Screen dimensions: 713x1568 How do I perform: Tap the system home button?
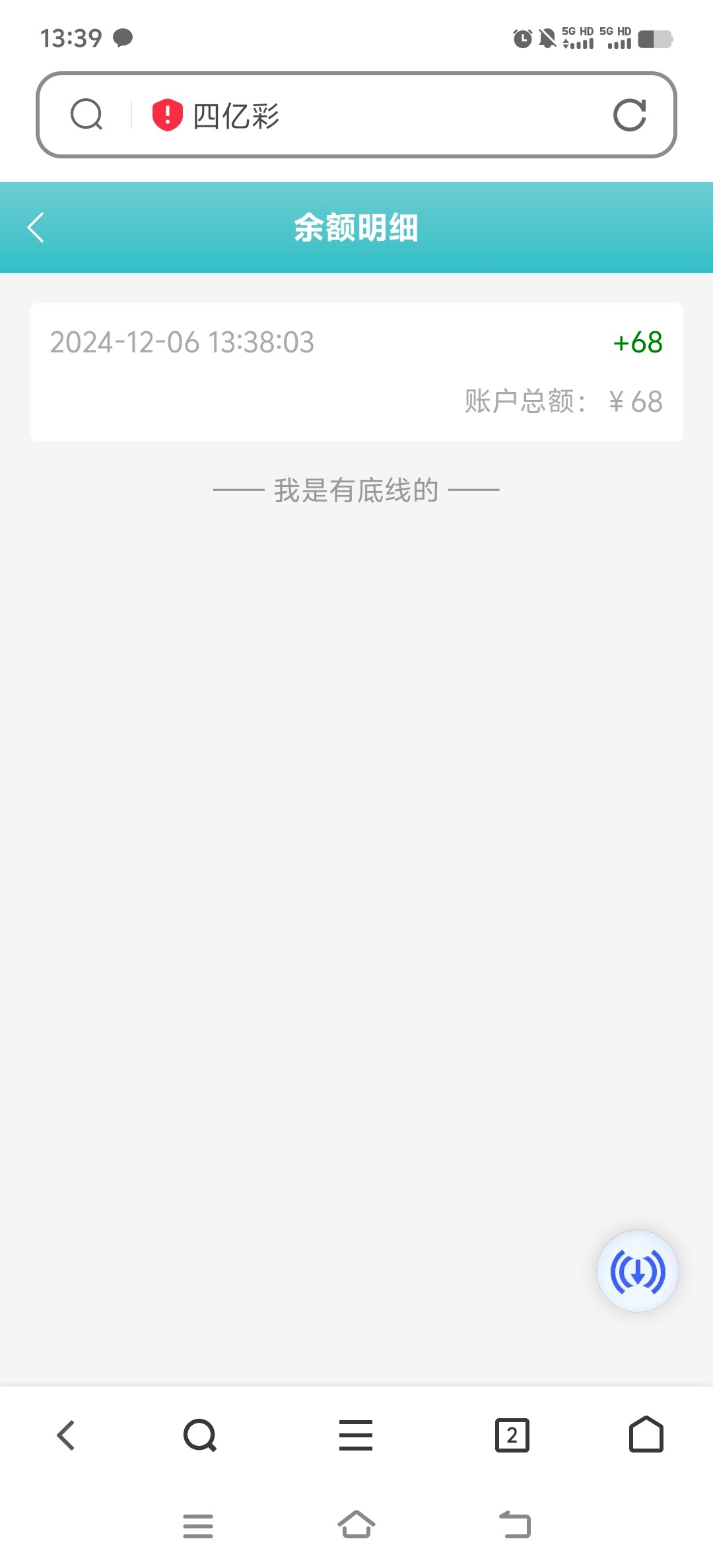click(x=356, y=1524)
